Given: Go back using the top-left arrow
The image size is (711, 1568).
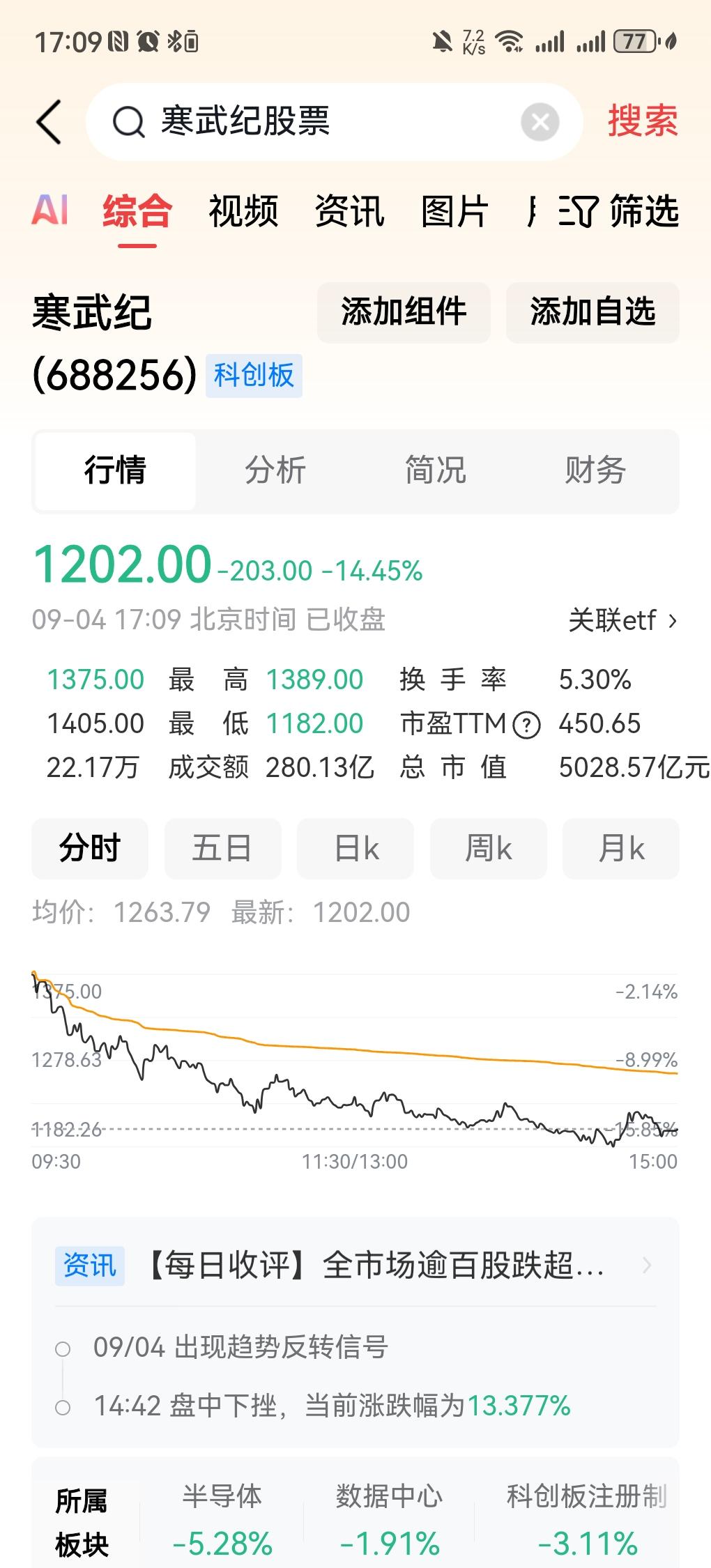Looking at the screenshot, I should click(49, 122).
